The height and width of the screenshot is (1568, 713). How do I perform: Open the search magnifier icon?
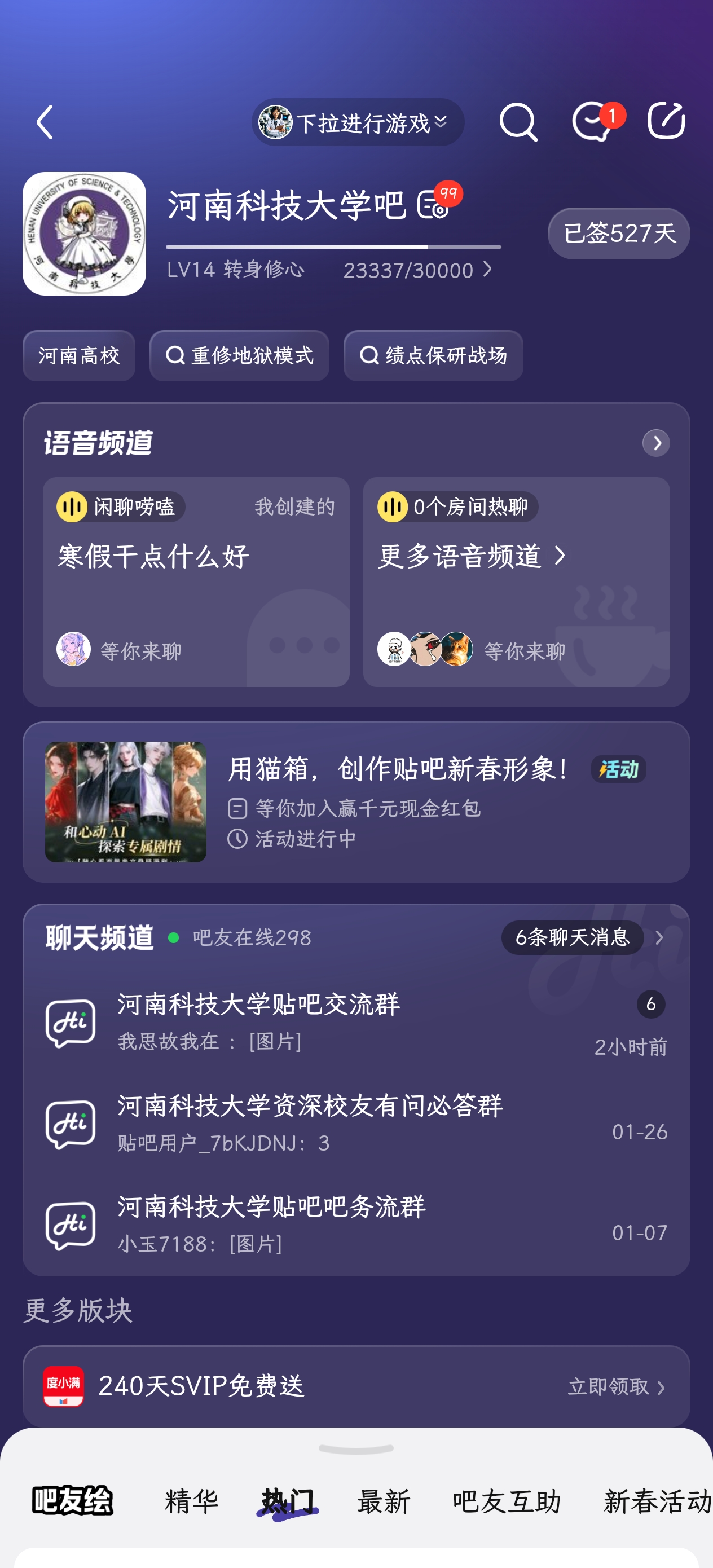pos(518,122)
